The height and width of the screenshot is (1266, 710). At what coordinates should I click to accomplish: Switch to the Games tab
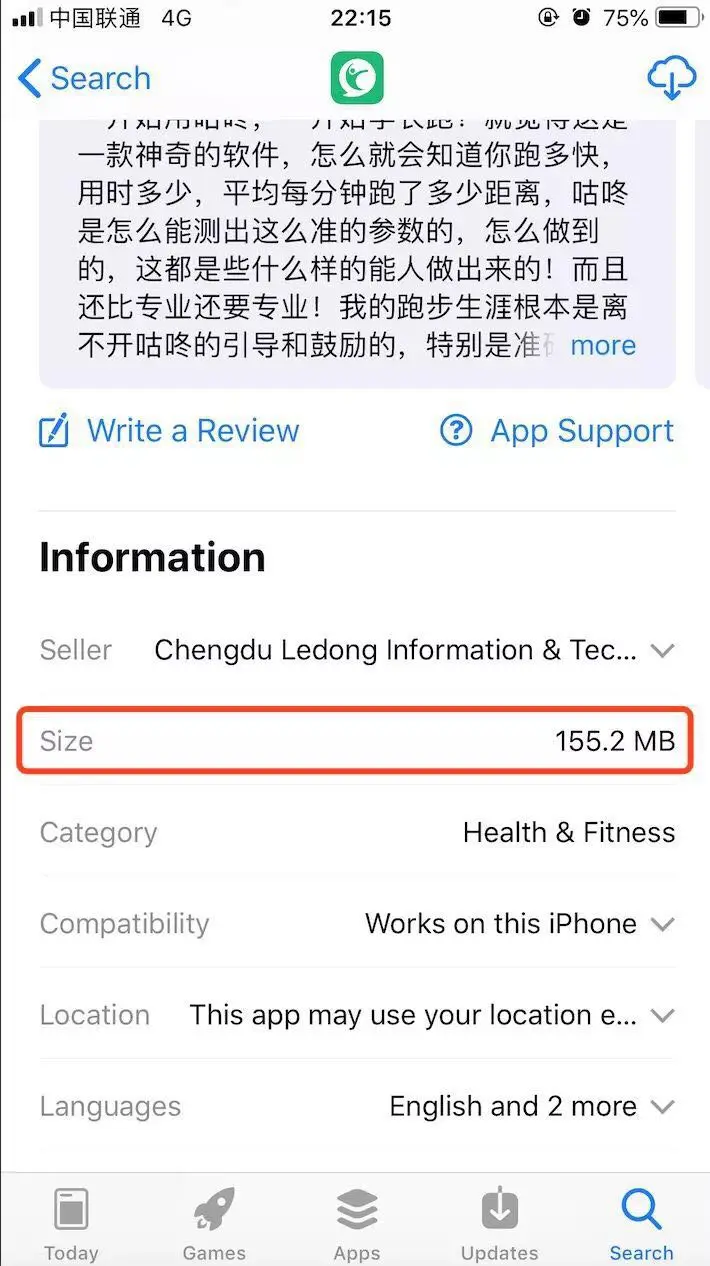214,1224
